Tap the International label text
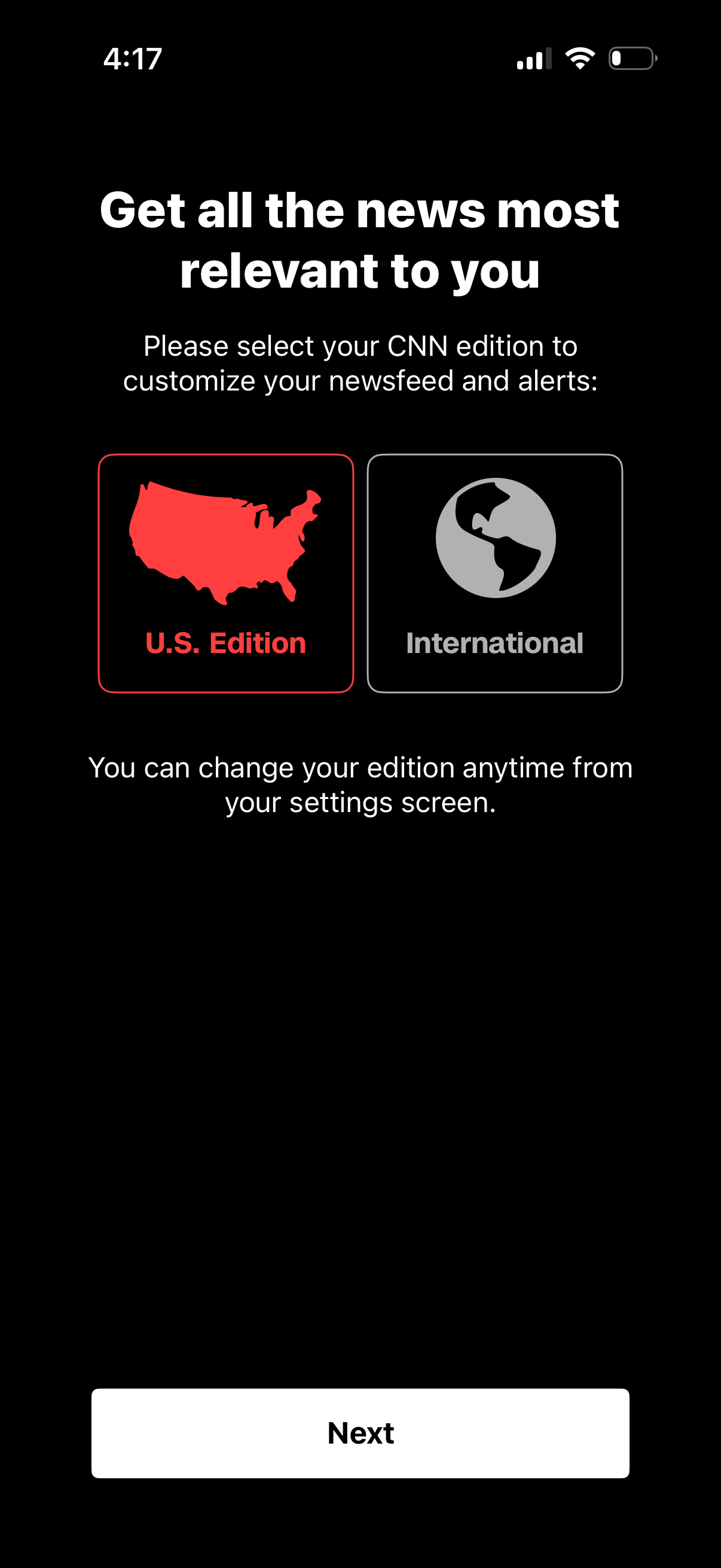The image size is (721, 1568). click(x=494, y=643)
